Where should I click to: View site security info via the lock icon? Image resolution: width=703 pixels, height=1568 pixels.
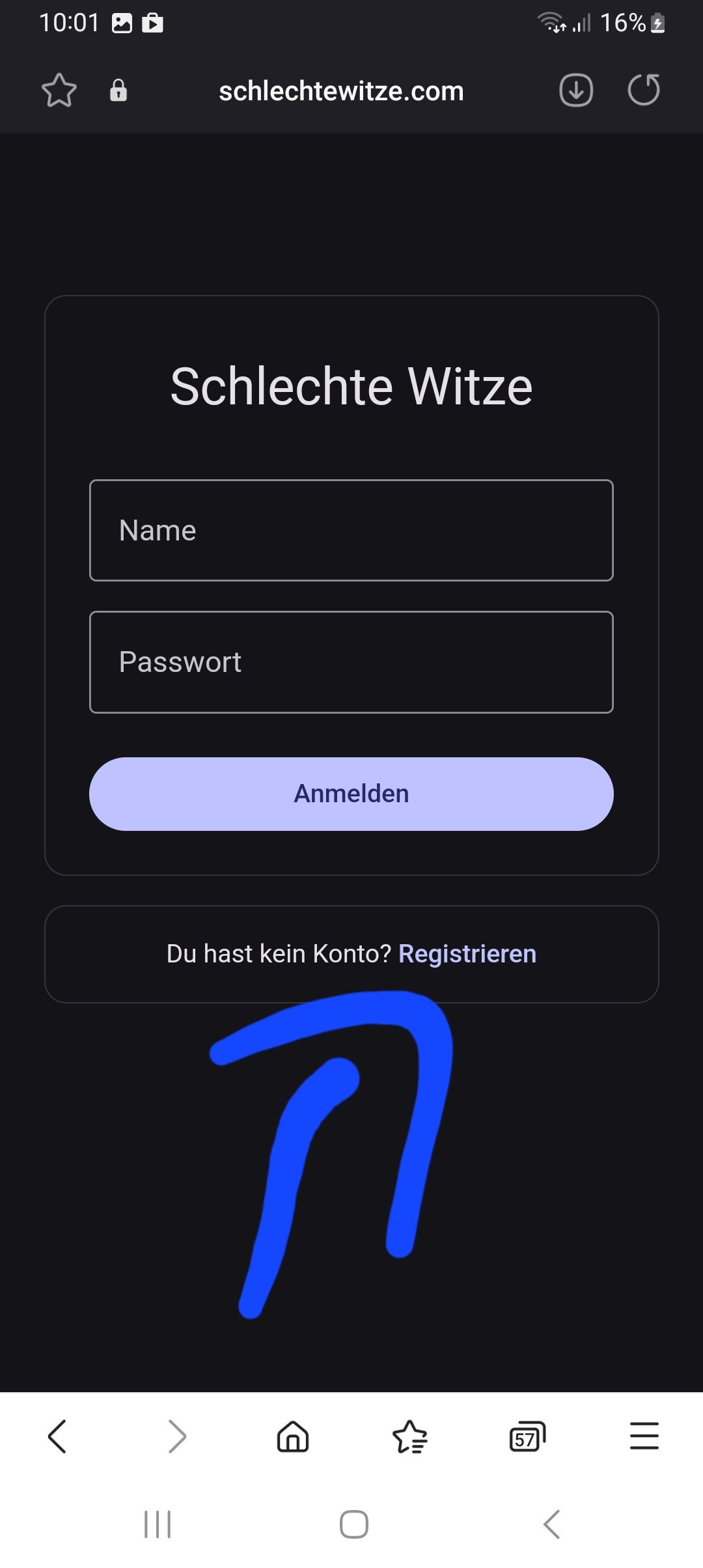[118, 90]
